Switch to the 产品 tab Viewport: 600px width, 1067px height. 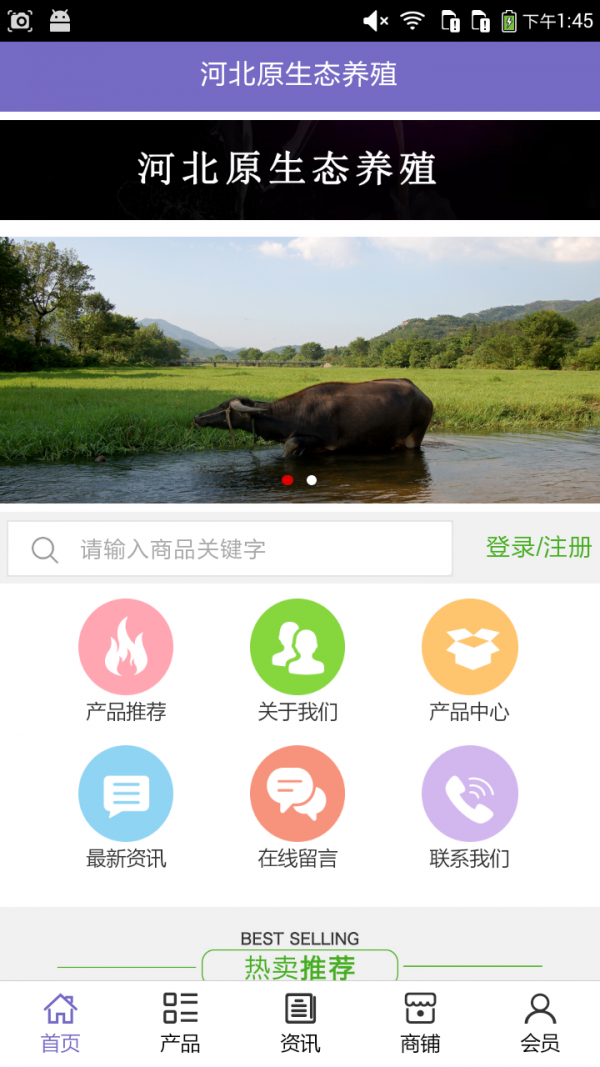point(180,1022)
